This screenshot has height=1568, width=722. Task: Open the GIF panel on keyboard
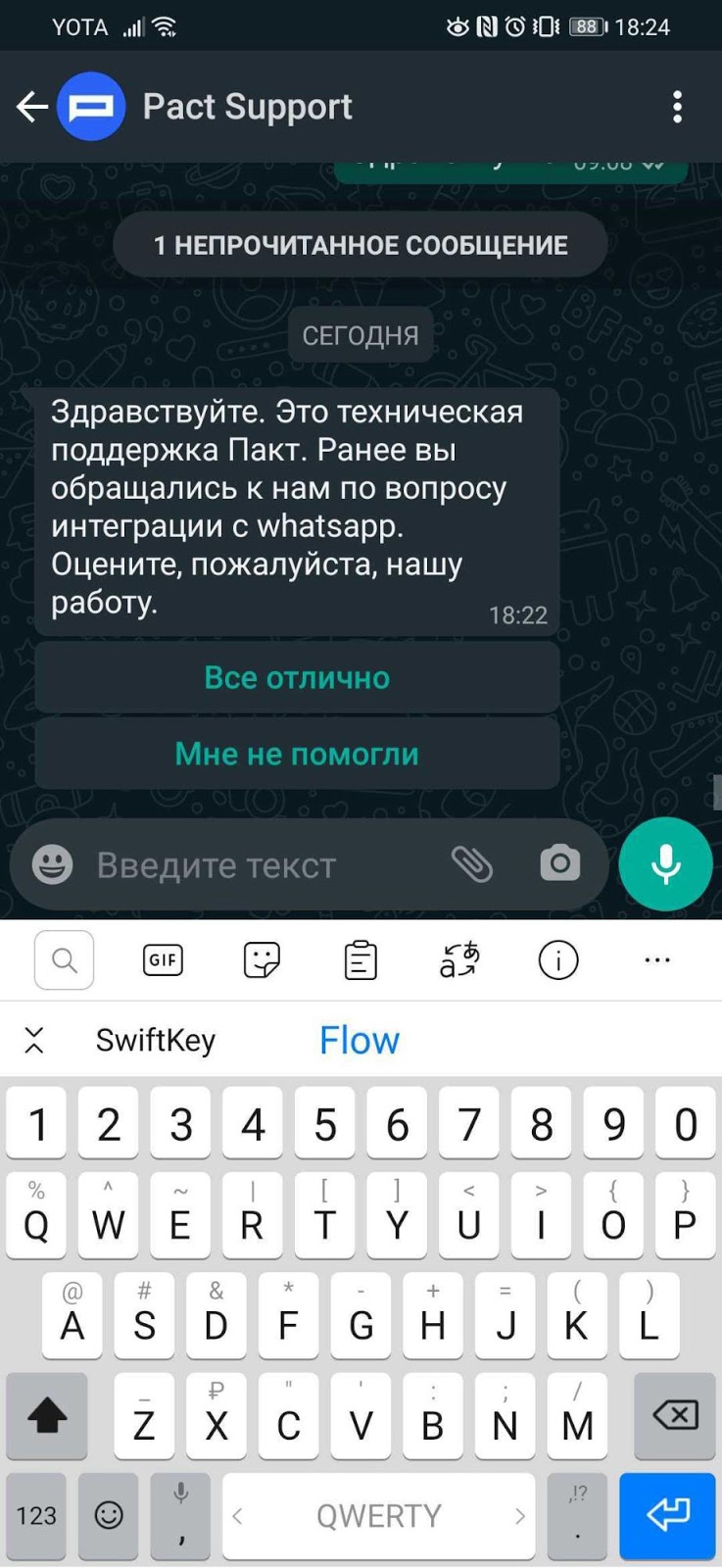point(163,960)
